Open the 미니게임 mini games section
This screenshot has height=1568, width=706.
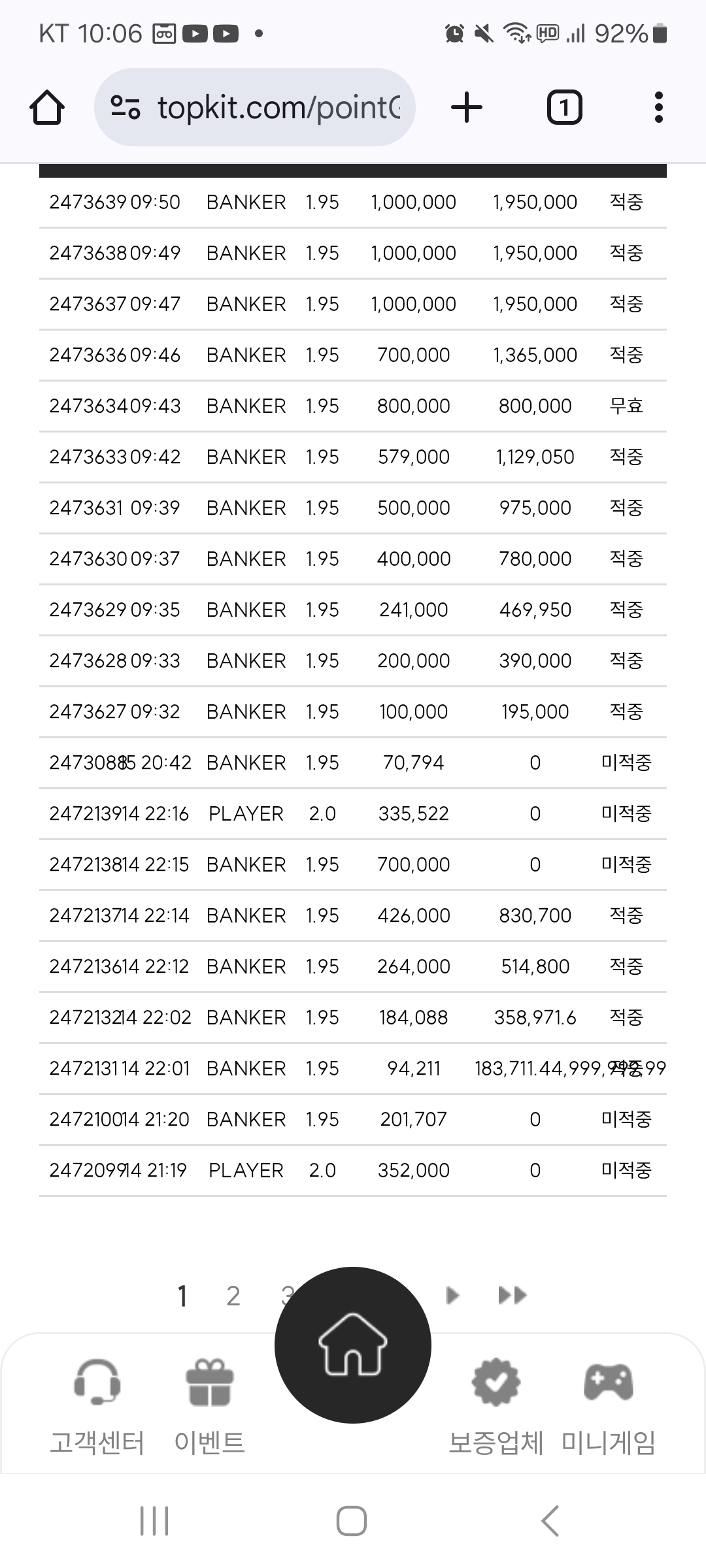pos(609,1406)
